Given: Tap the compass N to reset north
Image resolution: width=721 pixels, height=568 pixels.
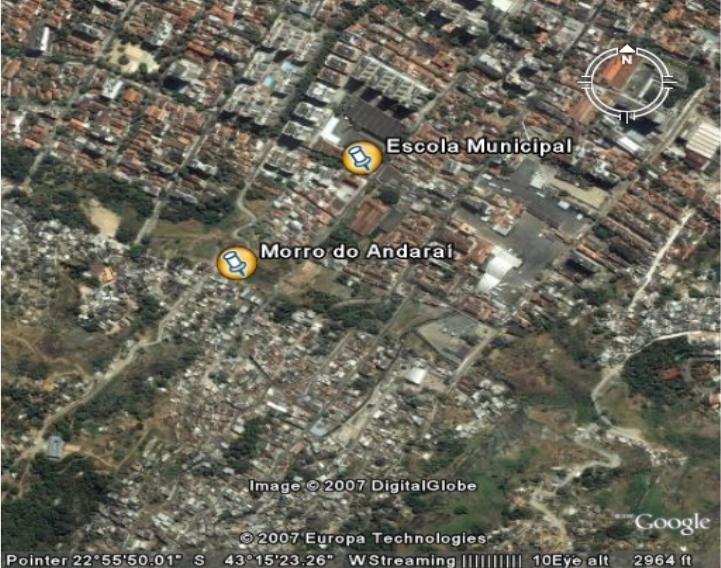Looking at the screenshot, I should tap(627, 59).
